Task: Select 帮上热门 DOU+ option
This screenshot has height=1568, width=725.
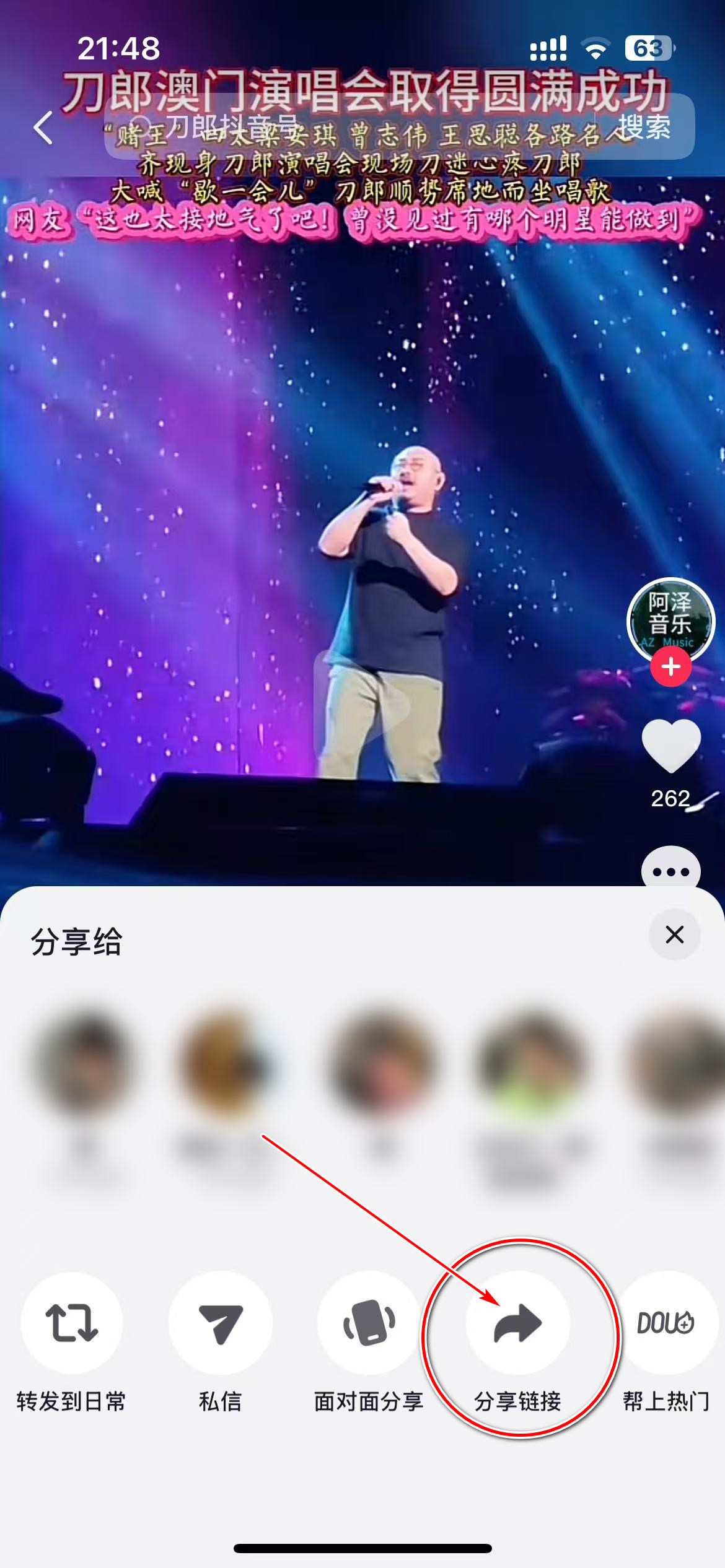Action: [x=666, y=1322]
